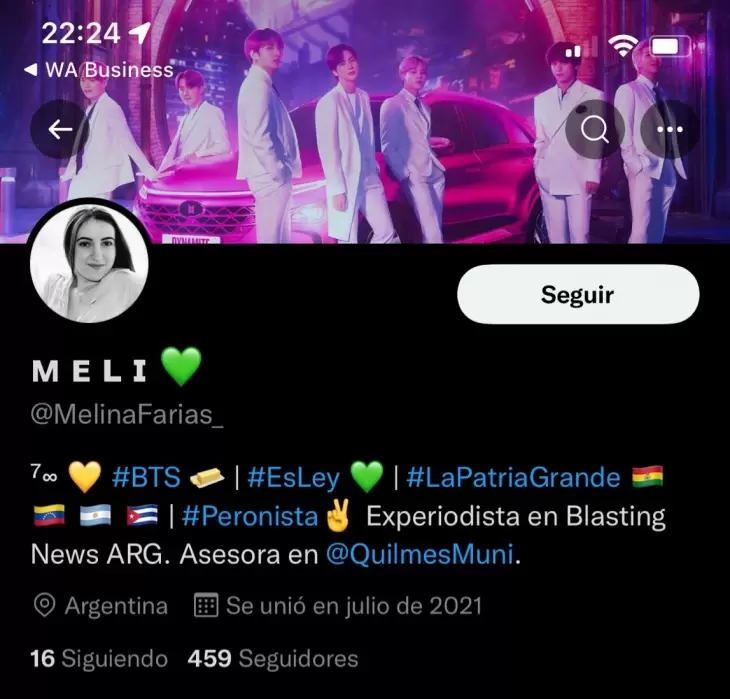
Task: Open the #BTS hashtag
Action: point(146,477)
